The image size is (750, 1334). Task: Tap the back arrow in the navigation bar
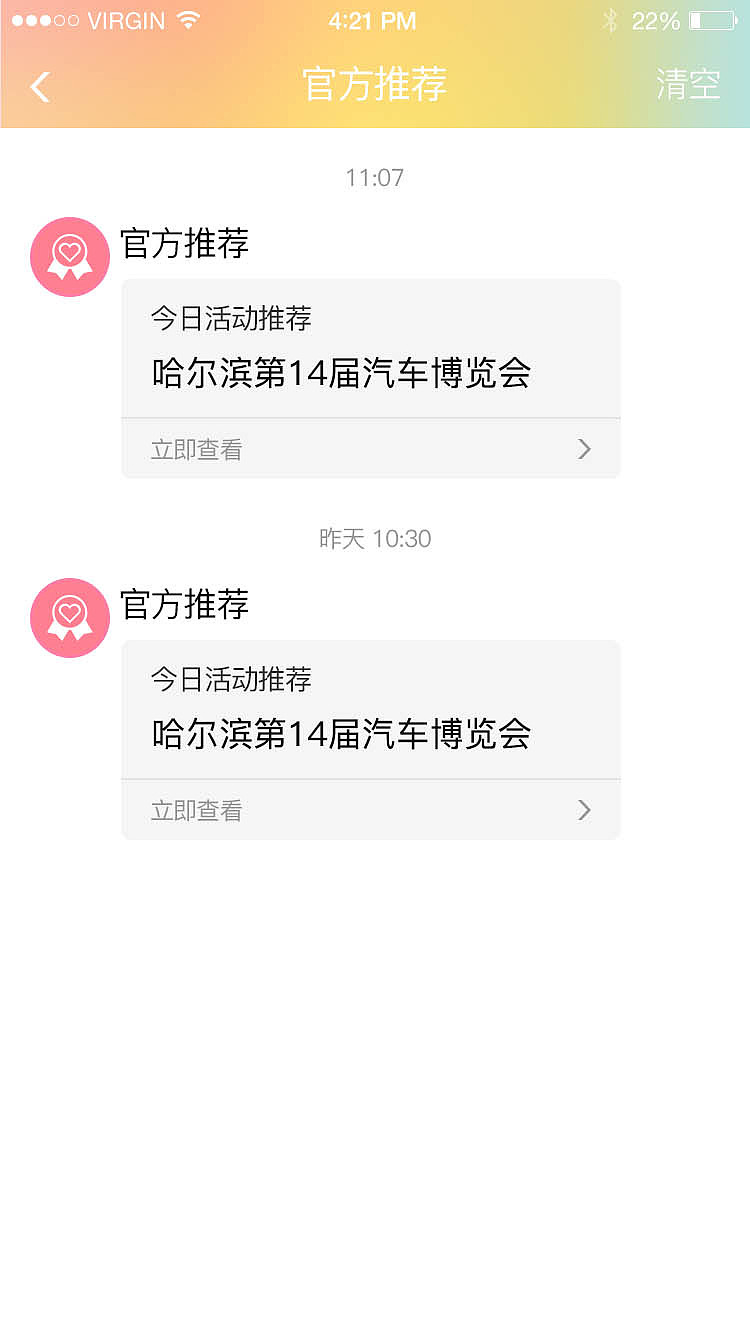click(39, 87)
